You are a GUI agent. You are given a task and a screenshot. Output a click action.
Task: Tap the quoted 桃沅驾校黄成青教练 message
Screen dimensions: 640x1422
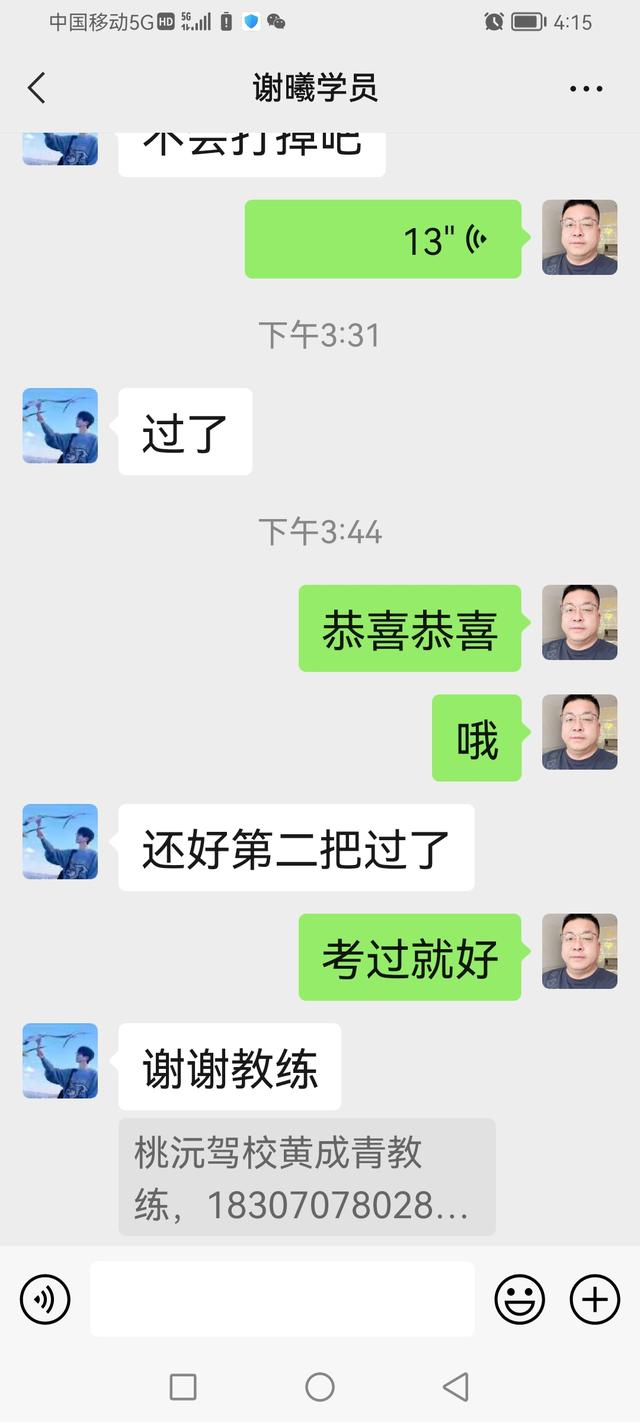click(x=306, y=1177)
